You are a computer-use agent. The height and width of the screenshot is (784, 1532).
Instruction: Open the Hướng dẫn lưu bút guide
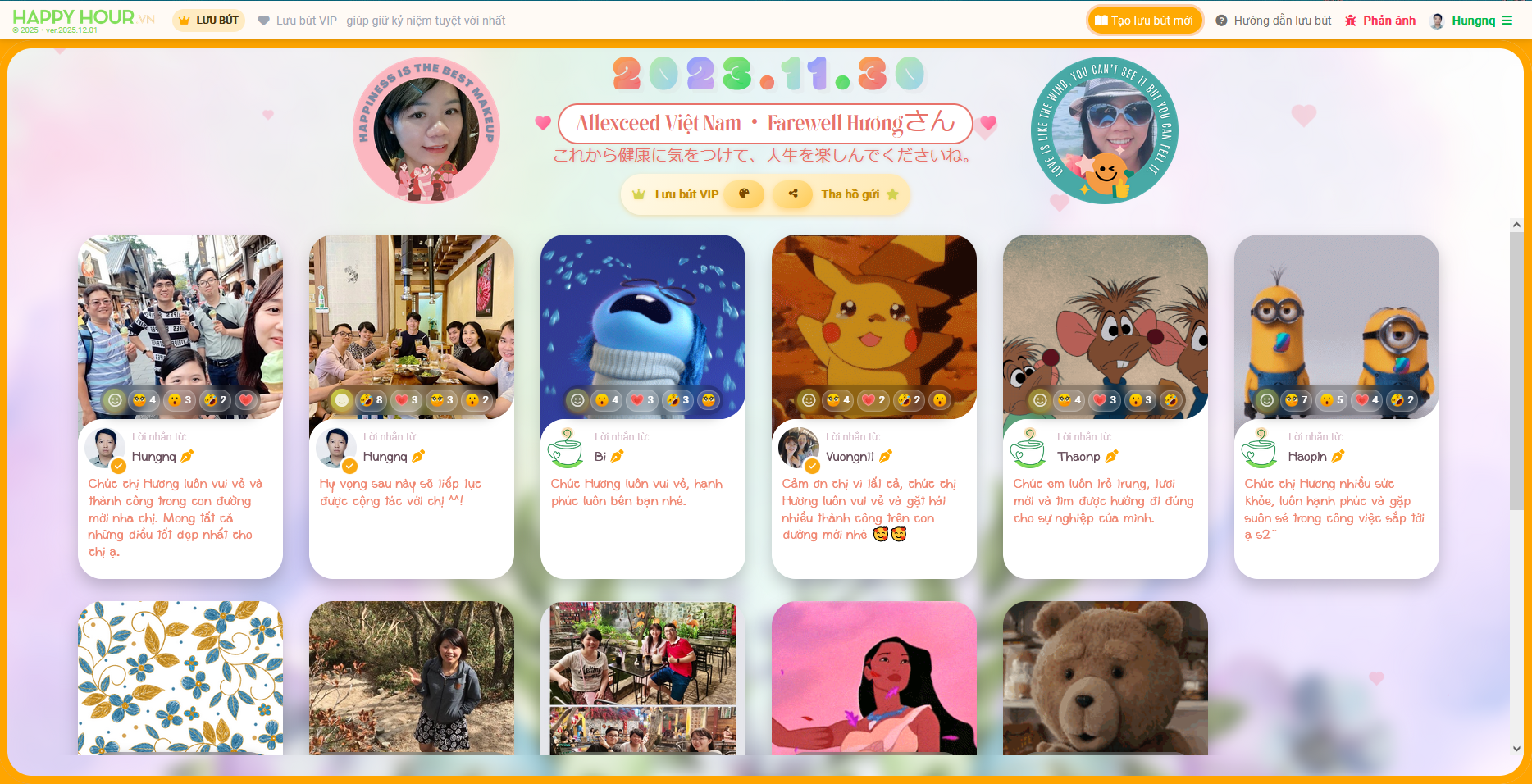[x=1274, y=21]
